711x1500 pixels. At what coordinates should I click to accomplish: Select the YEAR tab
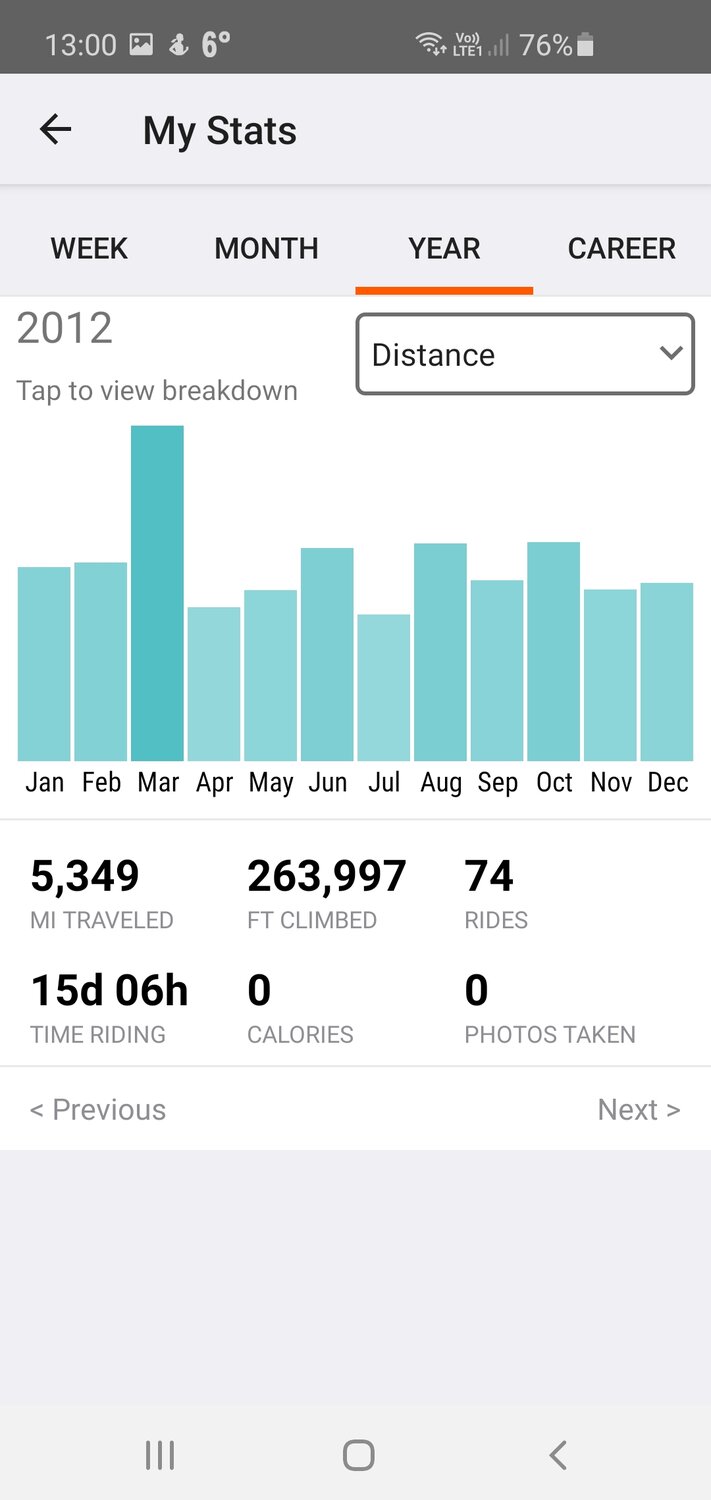(x=444, y=248)
